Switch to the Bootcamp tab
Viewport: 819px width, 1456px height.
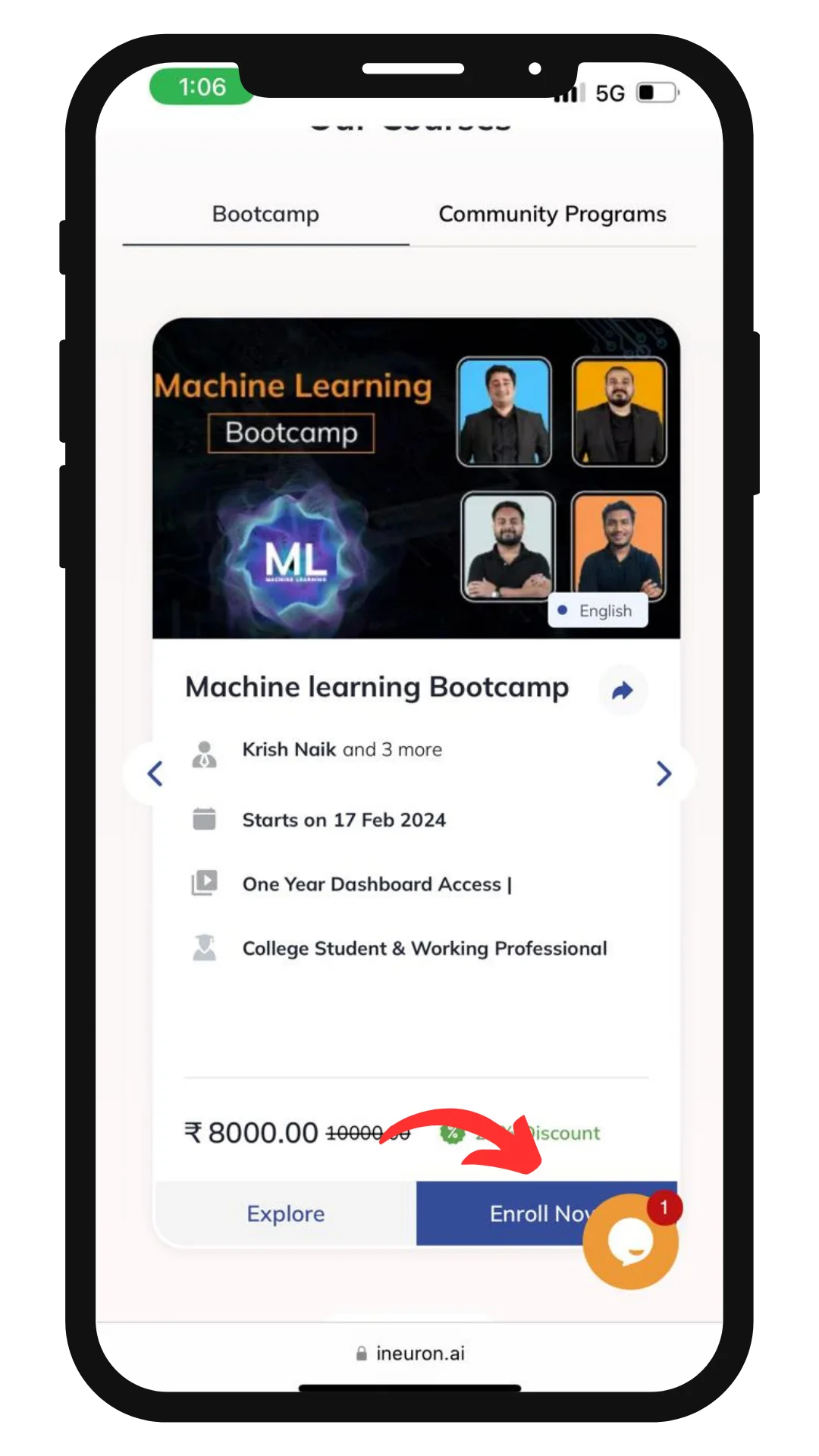point(265,215)
